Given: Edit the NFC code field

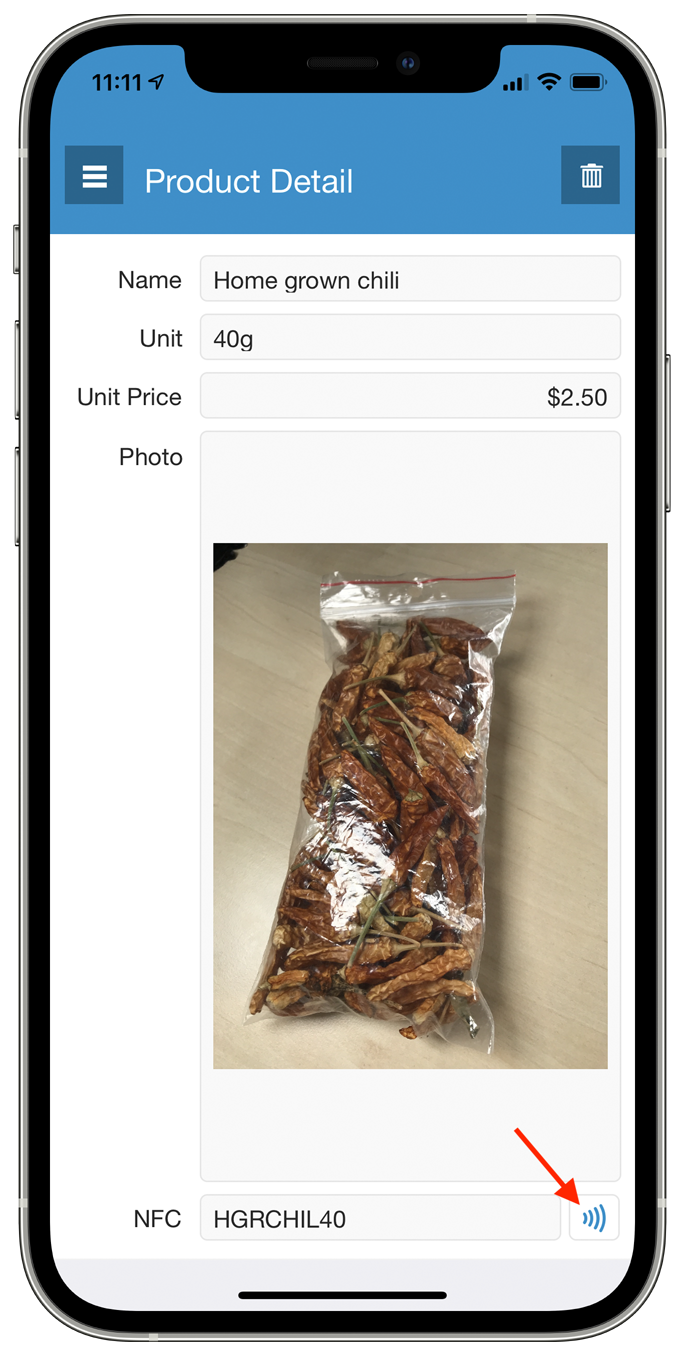Looking at the screenshot, I should [x=380, y=1218].
